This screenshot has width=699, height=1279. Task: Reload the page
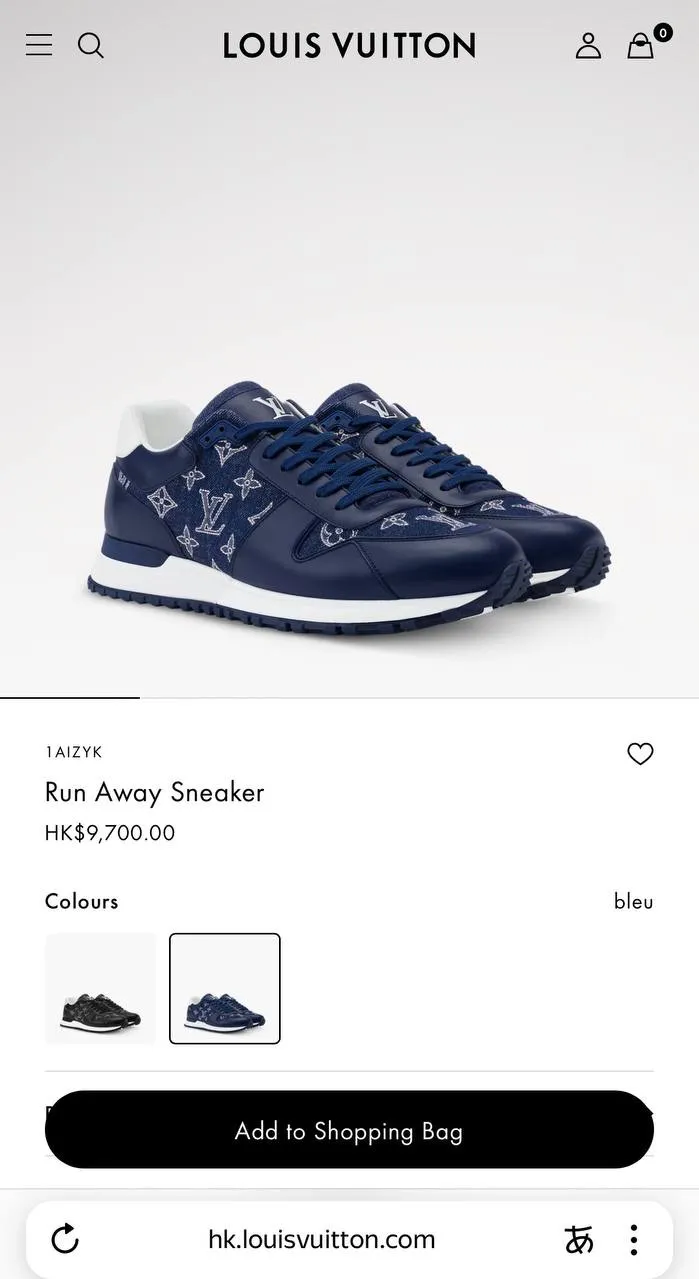[x=65, y=1240]
